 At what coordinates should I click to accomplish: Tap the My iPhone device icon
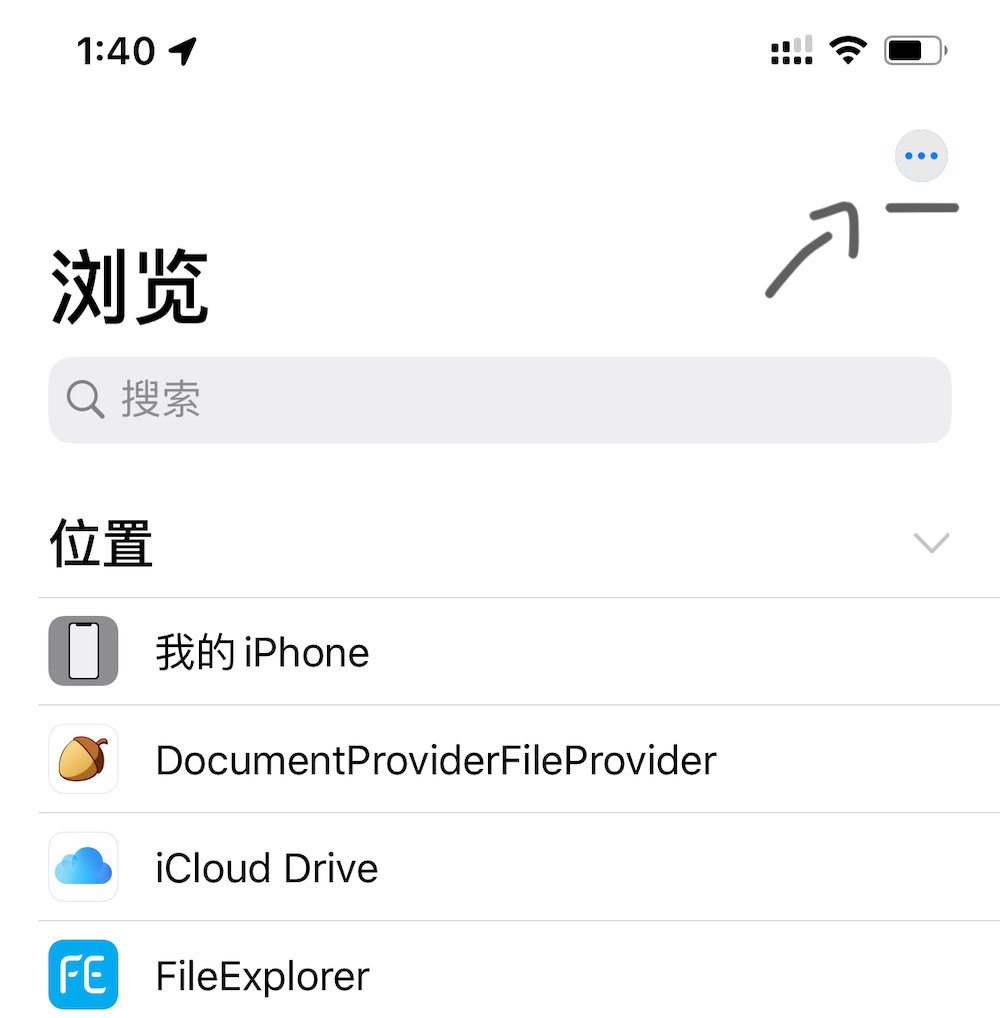[83, 651]
